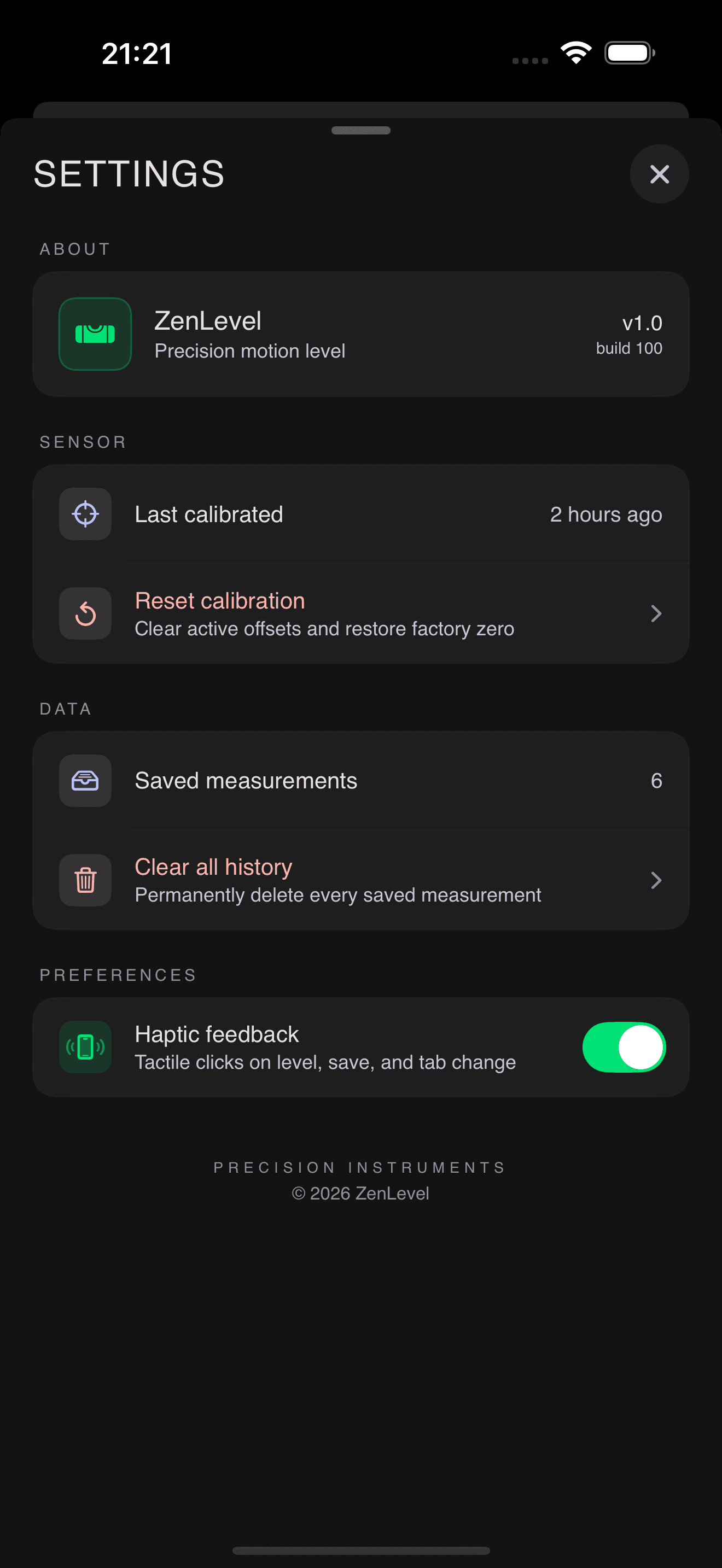Tap the © 2026 ZenLevel copyright text
Image resolution: width=722 pixels, height=1568 pixels.
361,1193
